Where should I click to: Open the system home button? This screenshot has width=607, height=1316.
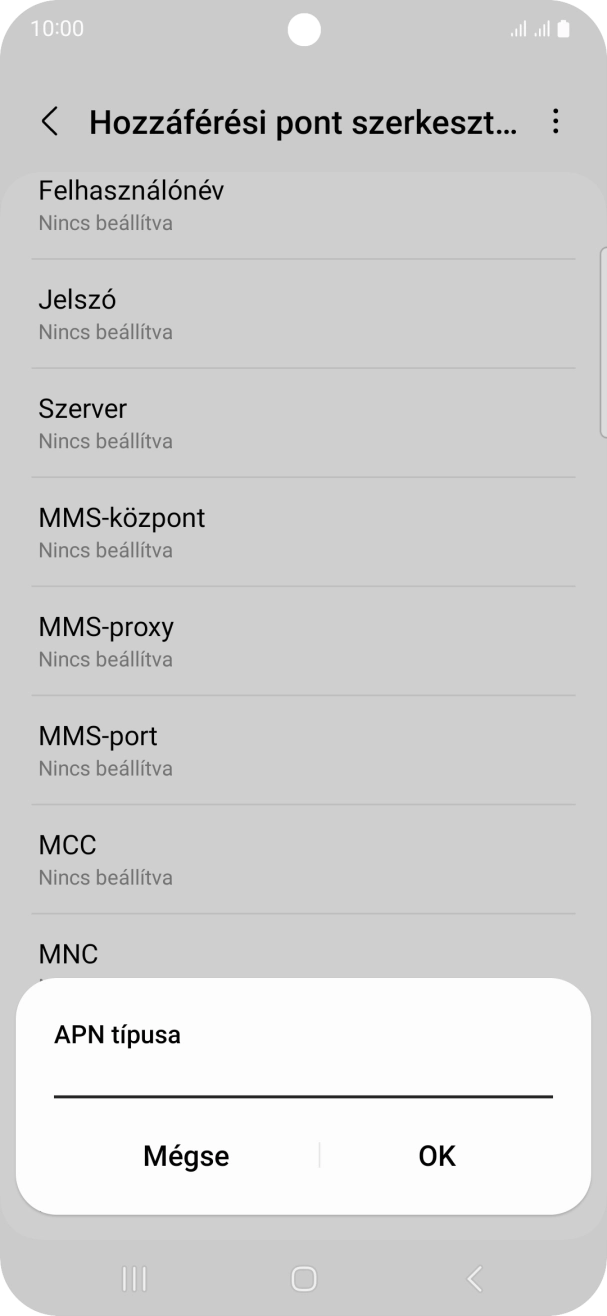coord(303,1278)
